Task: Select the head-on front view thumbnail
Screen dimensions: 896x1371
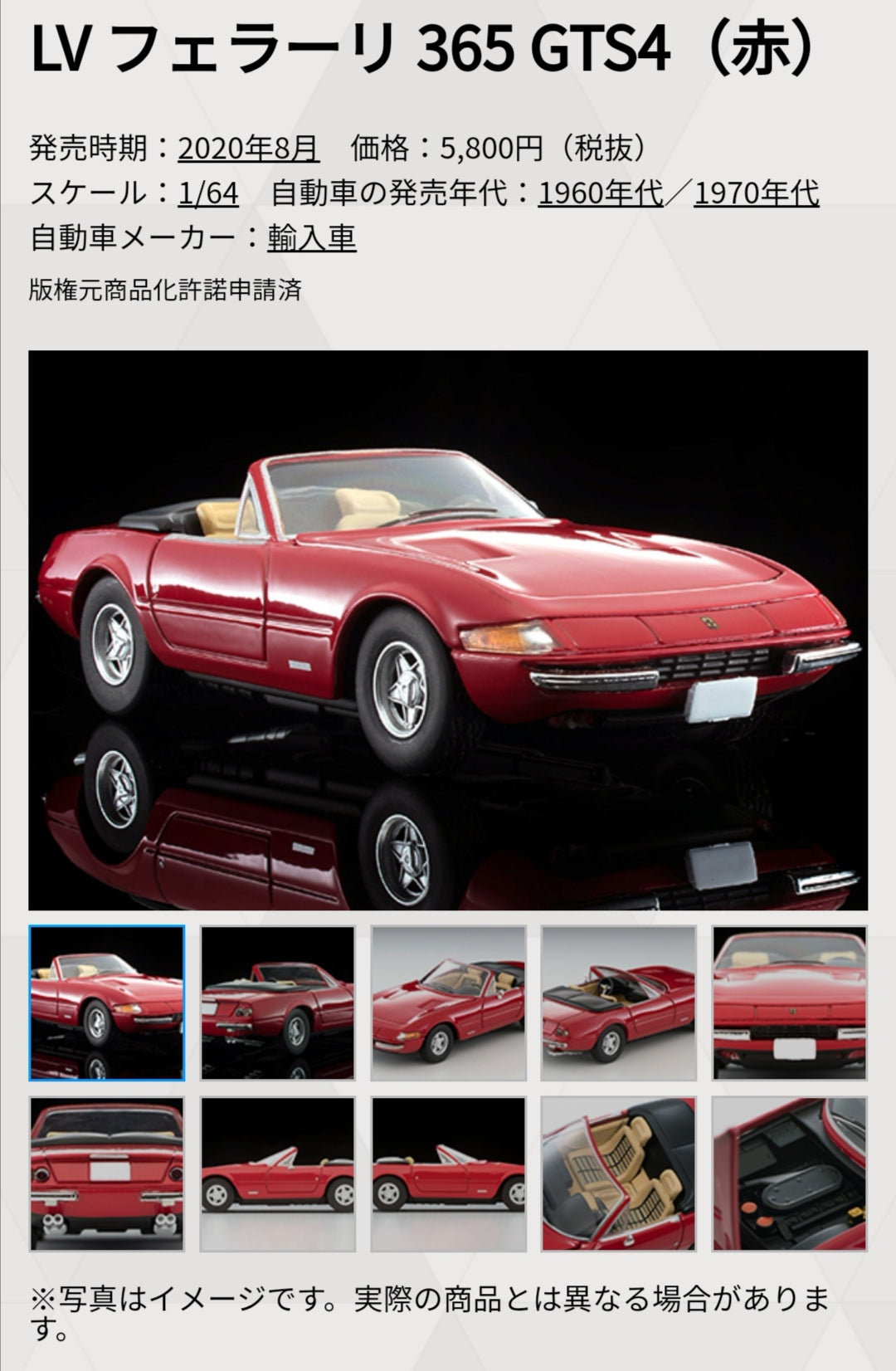Action: 789,1003
